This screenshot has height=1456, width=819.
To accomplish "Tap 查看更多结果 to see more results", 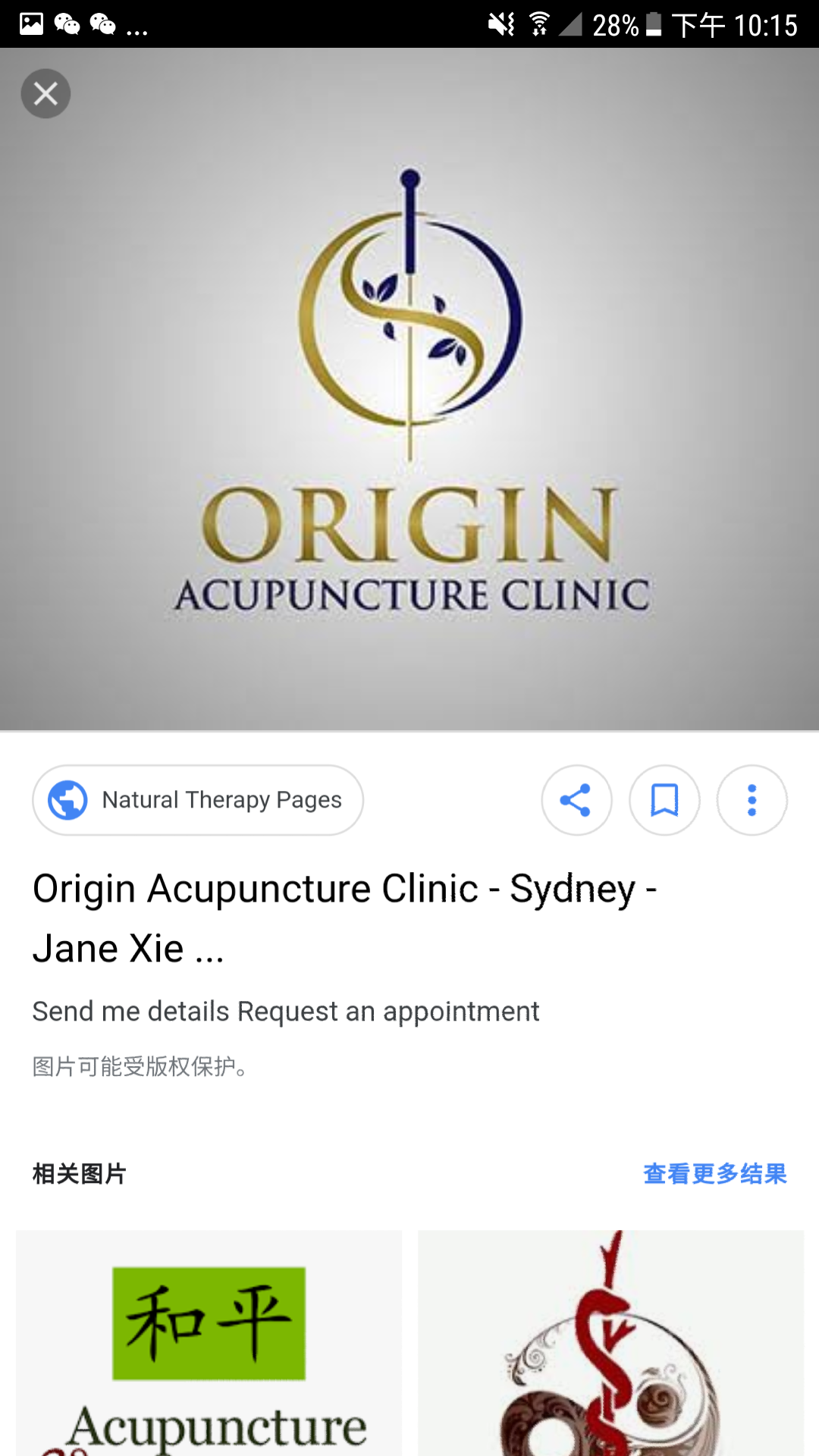I will [x=714, y=1174].
